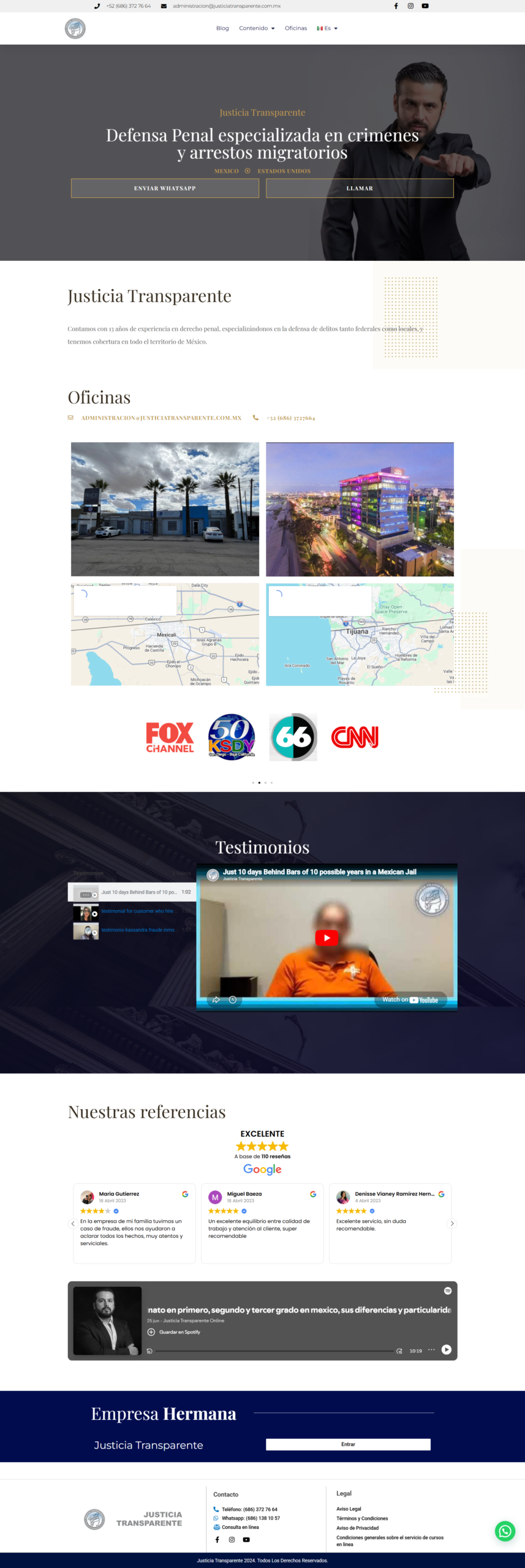Image resolution: width=525 pixels, height=1568 pixels.
Task: Open the floating WhatsApp chat button
Action: tap(505, 1531)
